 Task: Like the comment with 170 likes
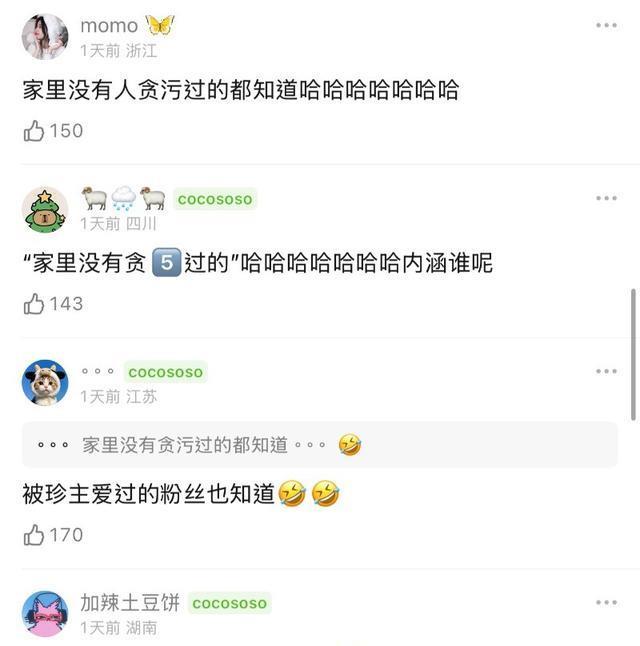coord(35,535)
